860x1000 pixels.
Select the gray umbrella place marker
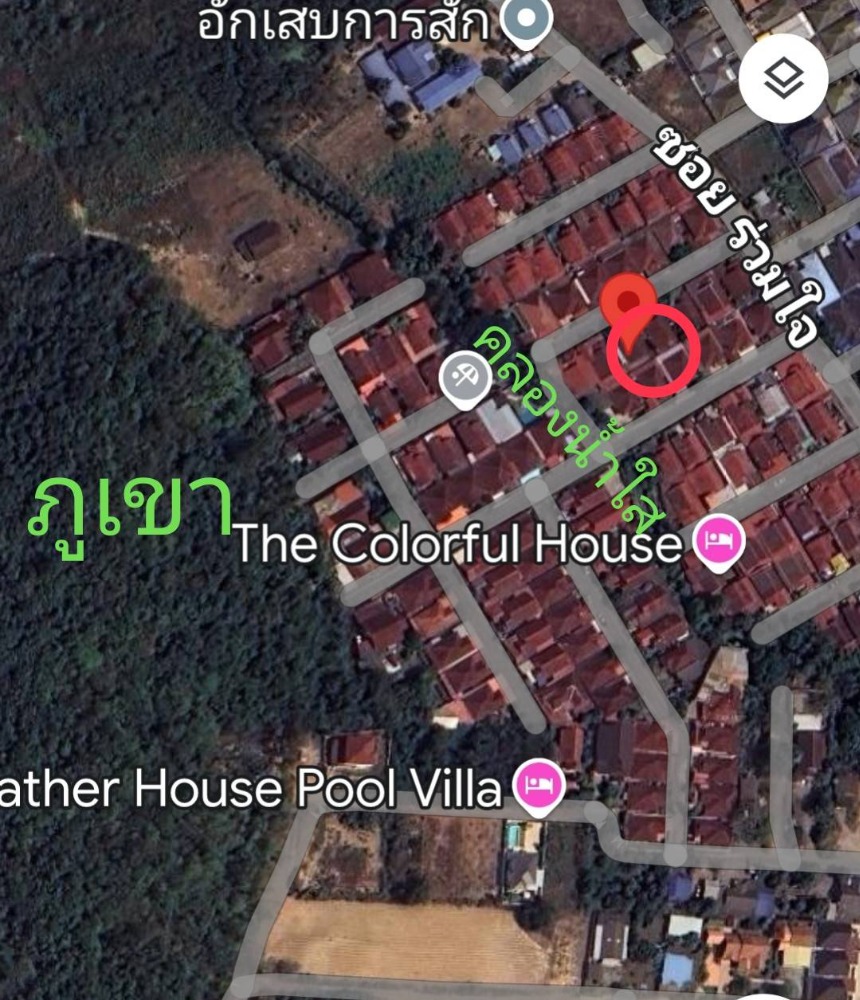pyautogui.click(x=465, y=379)
